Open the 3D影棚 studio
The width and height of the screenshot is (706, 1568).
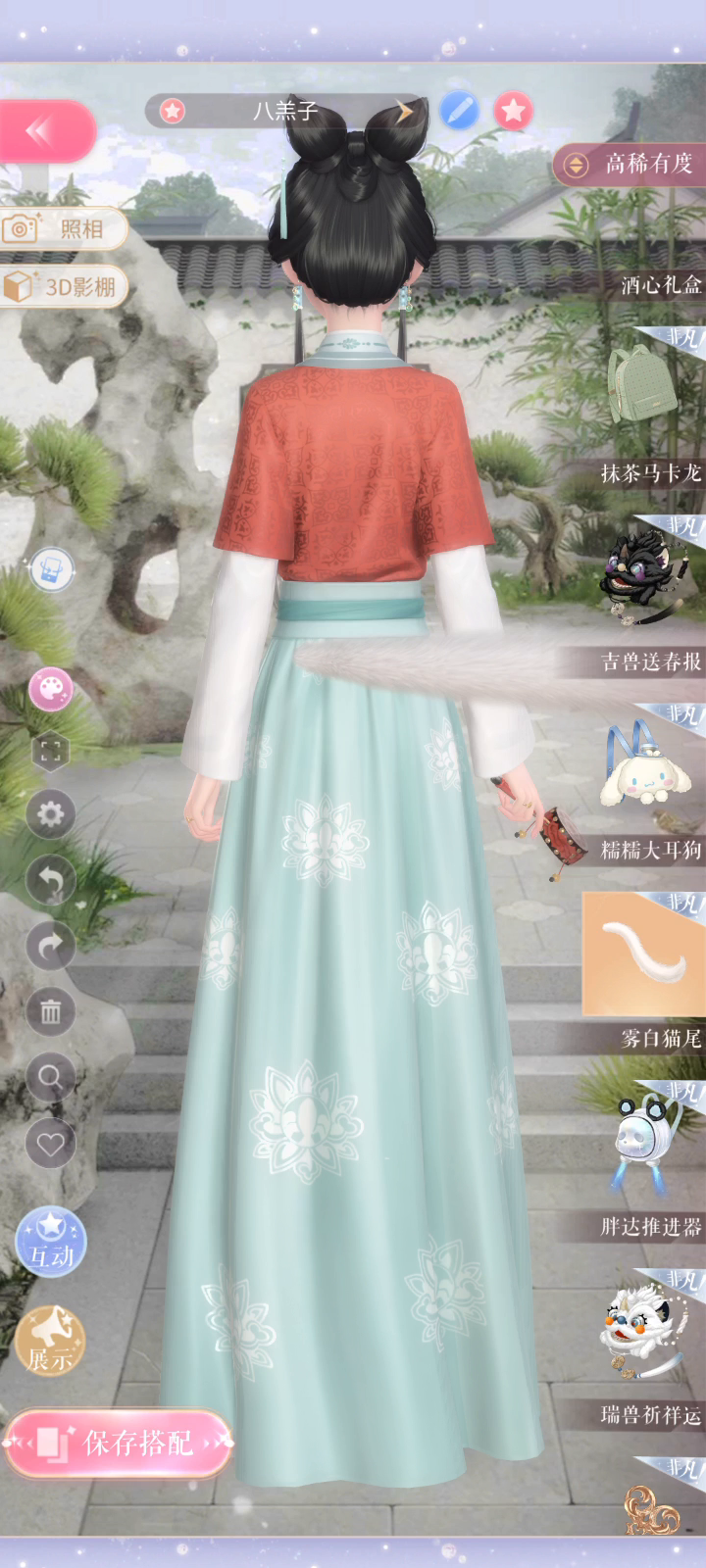[x=64, y=286]
